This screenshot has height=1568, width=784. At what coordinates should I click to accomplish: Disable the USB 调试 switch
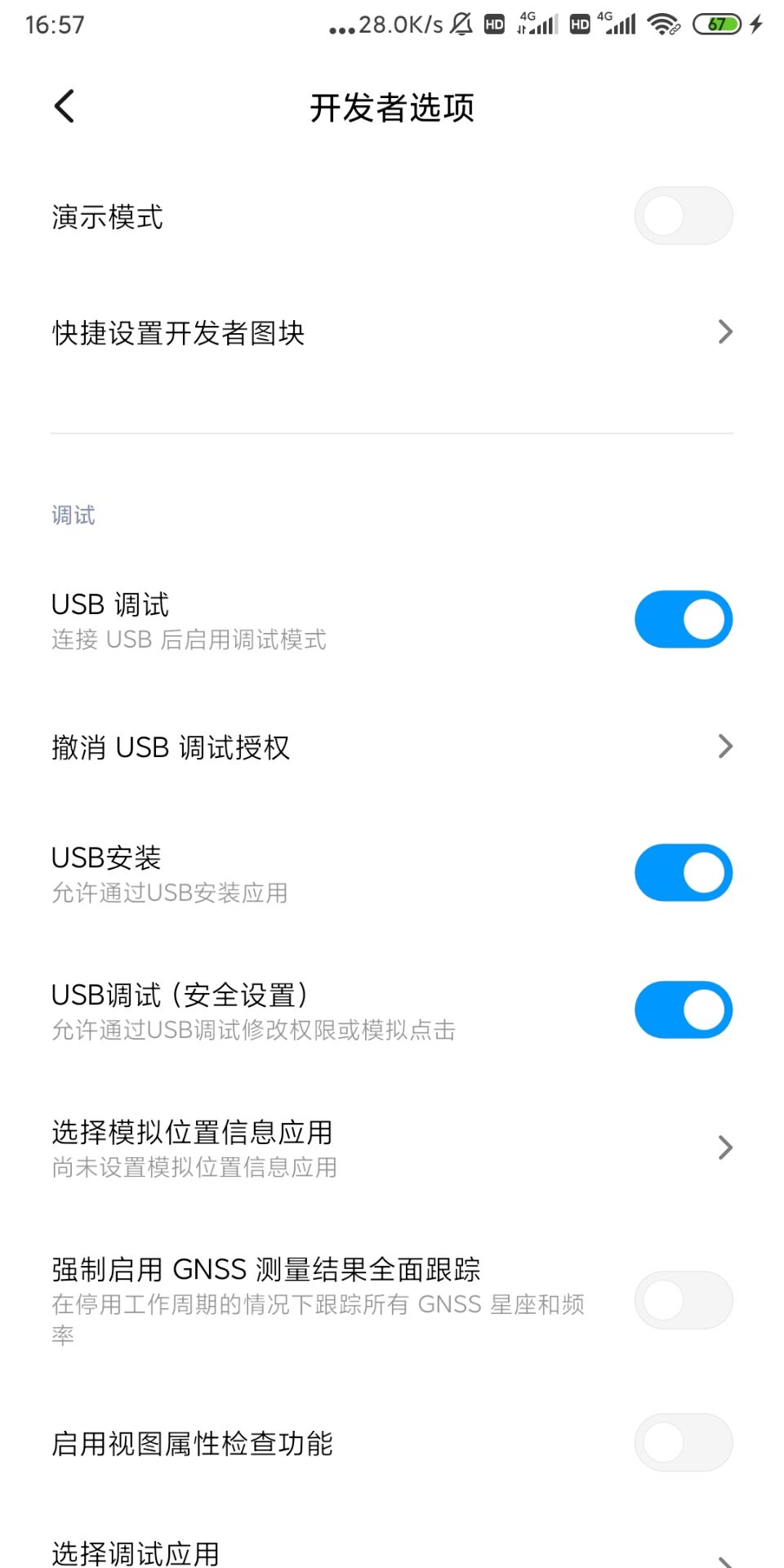pyautogui.click(x=683, y=618)
